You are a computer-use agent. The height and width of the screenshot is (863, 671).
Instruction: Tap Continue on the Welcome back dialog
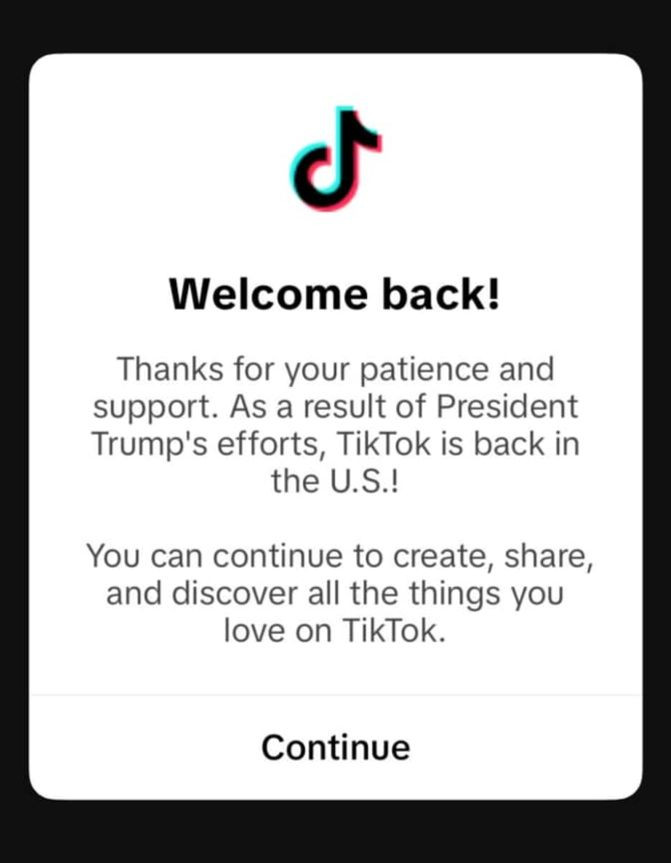336,747
